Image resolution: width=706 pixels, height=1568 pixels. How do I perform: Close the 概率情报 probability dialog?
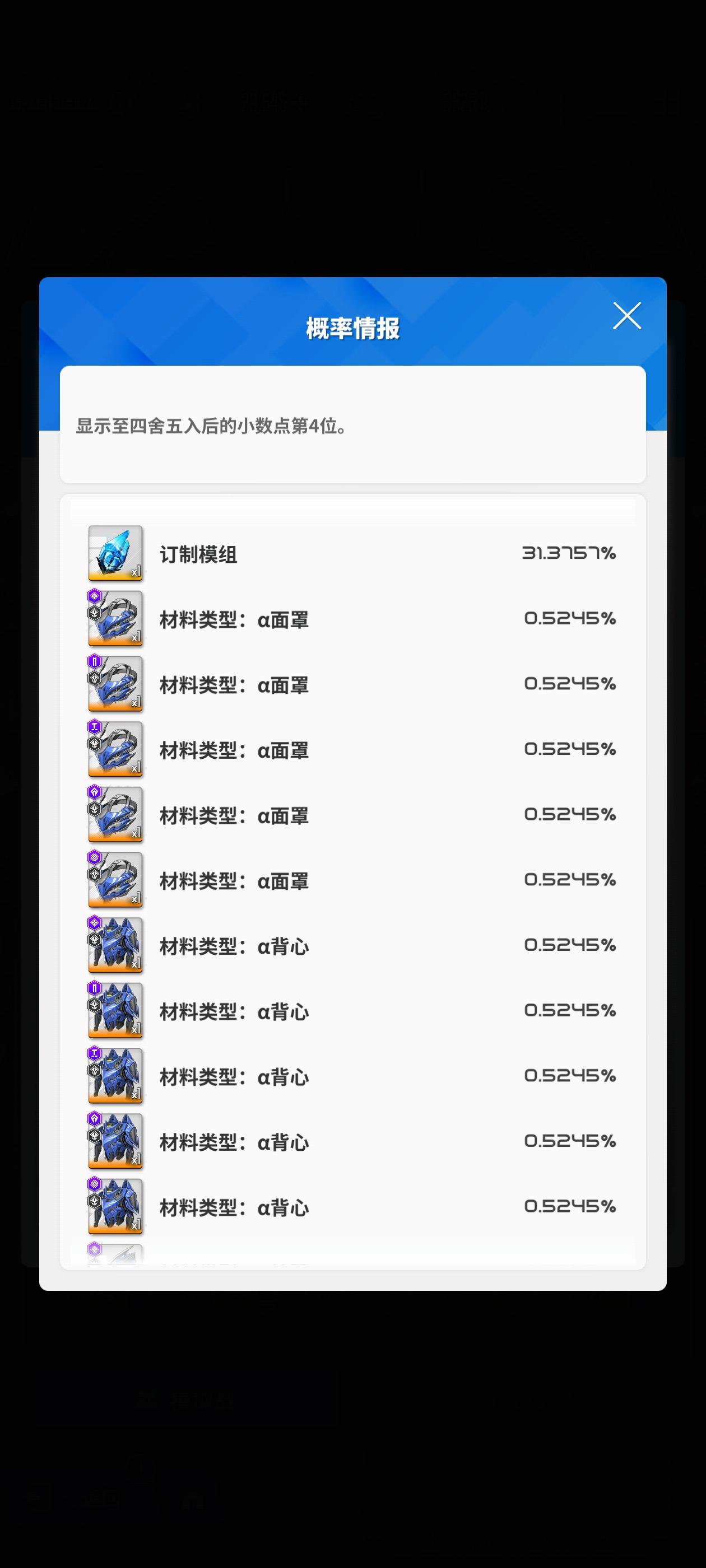pos(626,316)
